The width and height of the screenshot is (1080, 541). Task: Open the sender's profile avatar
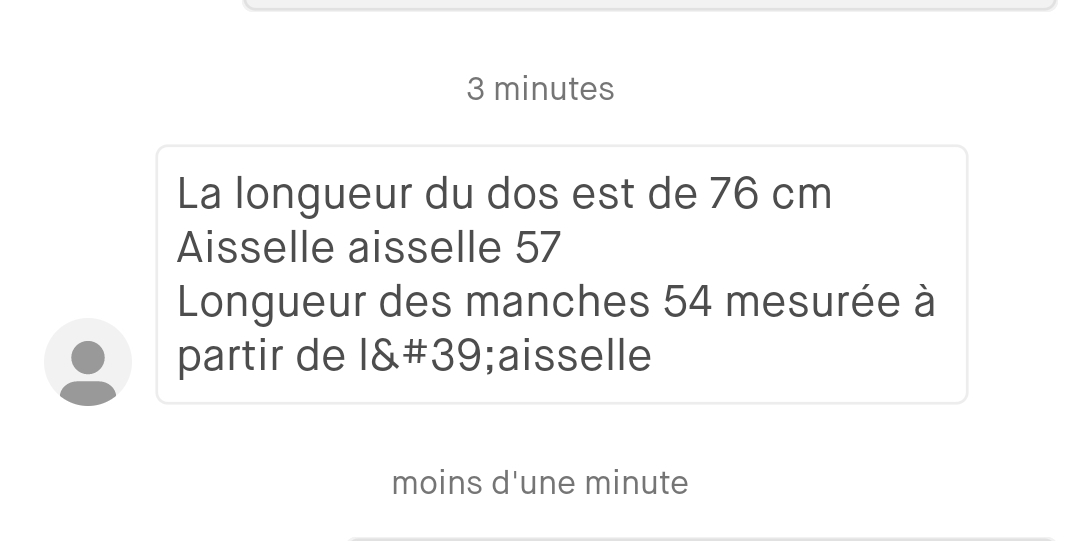point(88,362)
